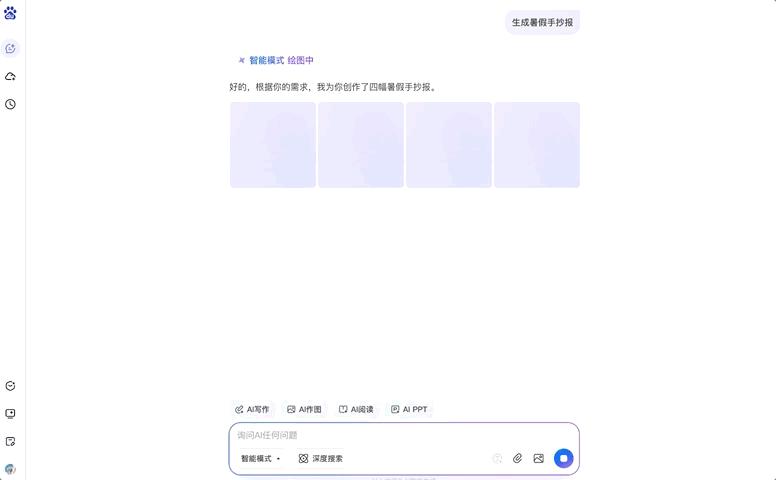Open the last generated image placeholder
This screenshot has height=480, width=776.
click(537, 145)
